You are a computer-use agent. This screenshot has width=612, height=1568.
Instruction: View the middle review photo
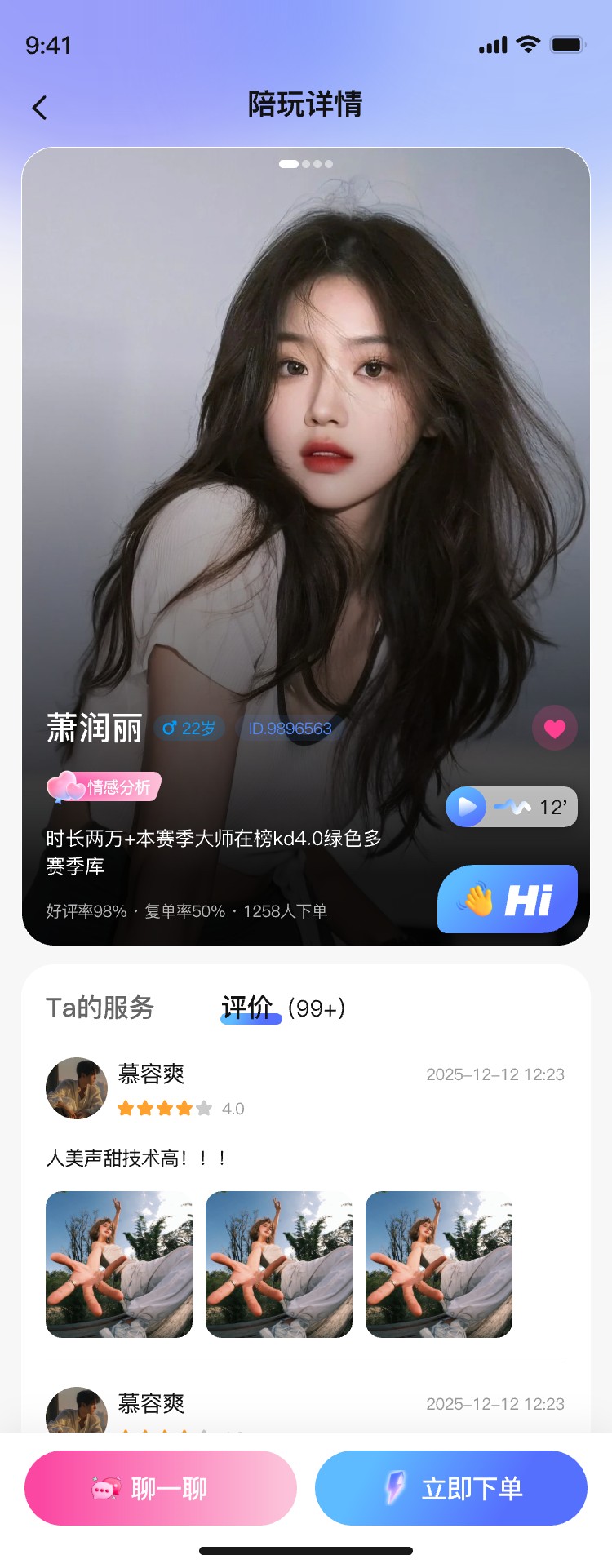pos(279,1264)
